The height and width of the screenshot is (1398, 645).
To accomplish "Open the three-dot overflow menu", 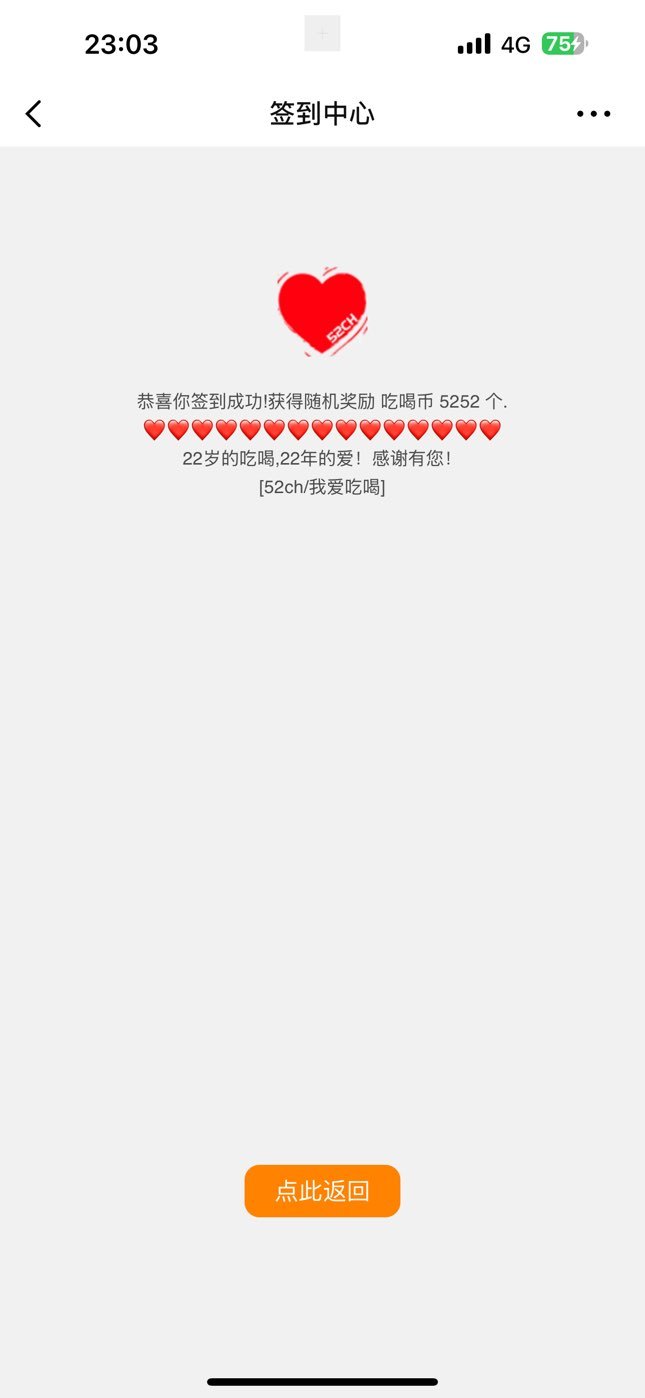I will point(593,114).
